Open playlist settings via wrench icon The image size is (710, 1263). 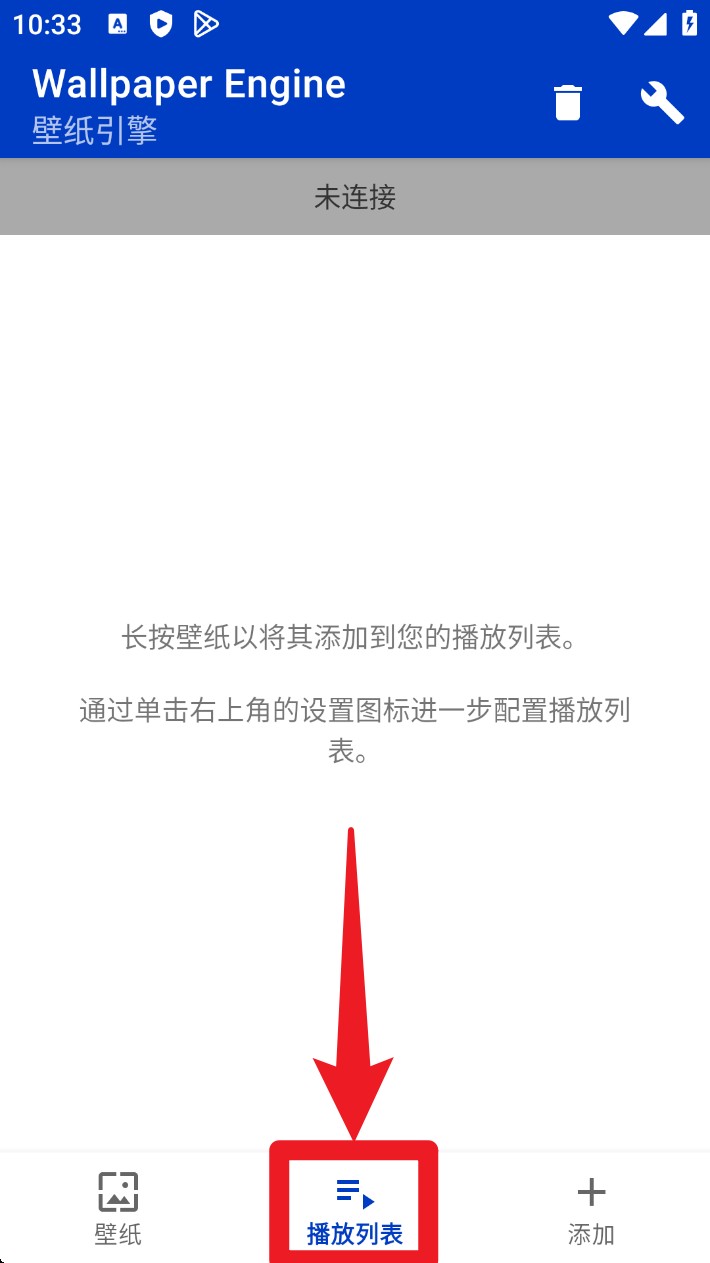[661, 103]
